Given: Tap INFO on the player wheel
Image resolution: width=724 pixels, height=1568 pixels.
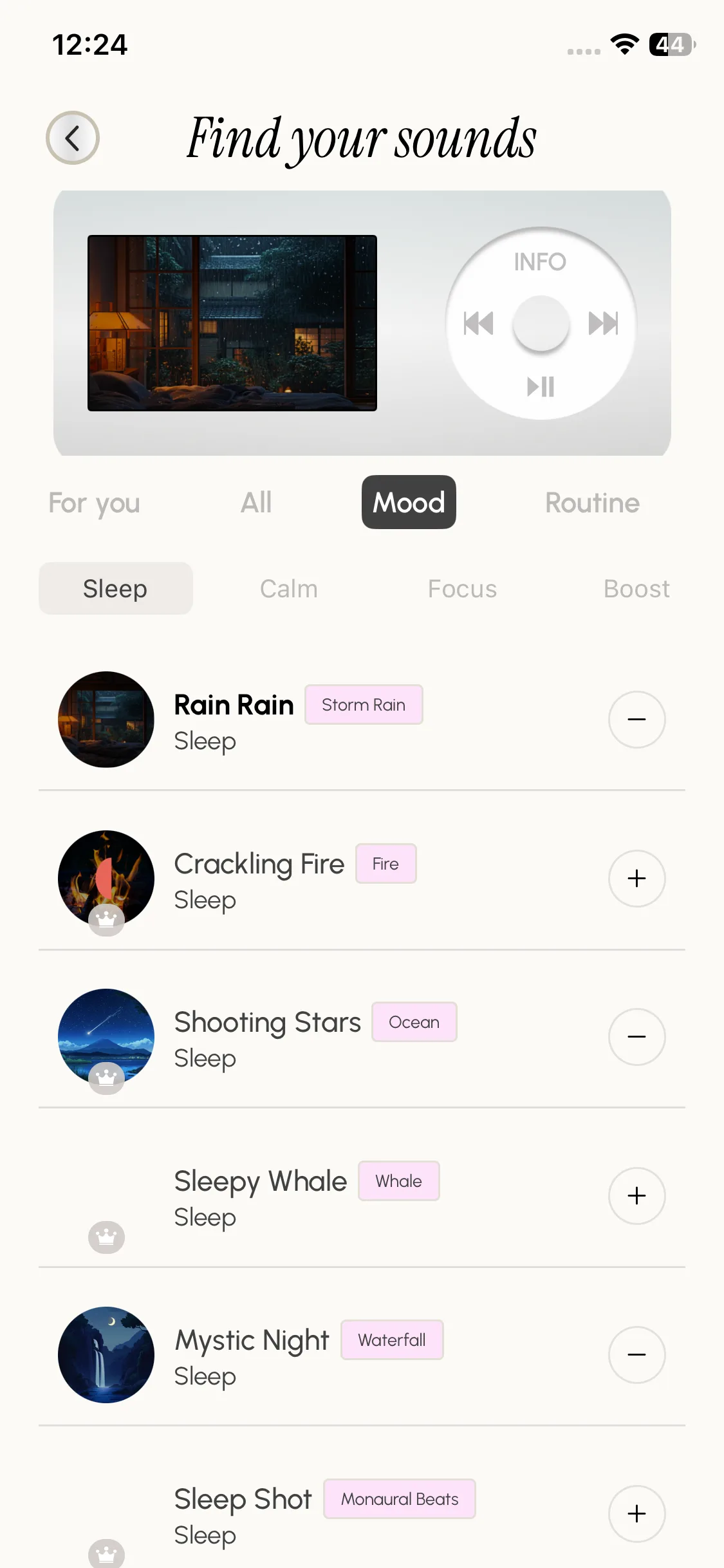Looking at the screenshot, I should pyautogui.click(x=540, y=262).
